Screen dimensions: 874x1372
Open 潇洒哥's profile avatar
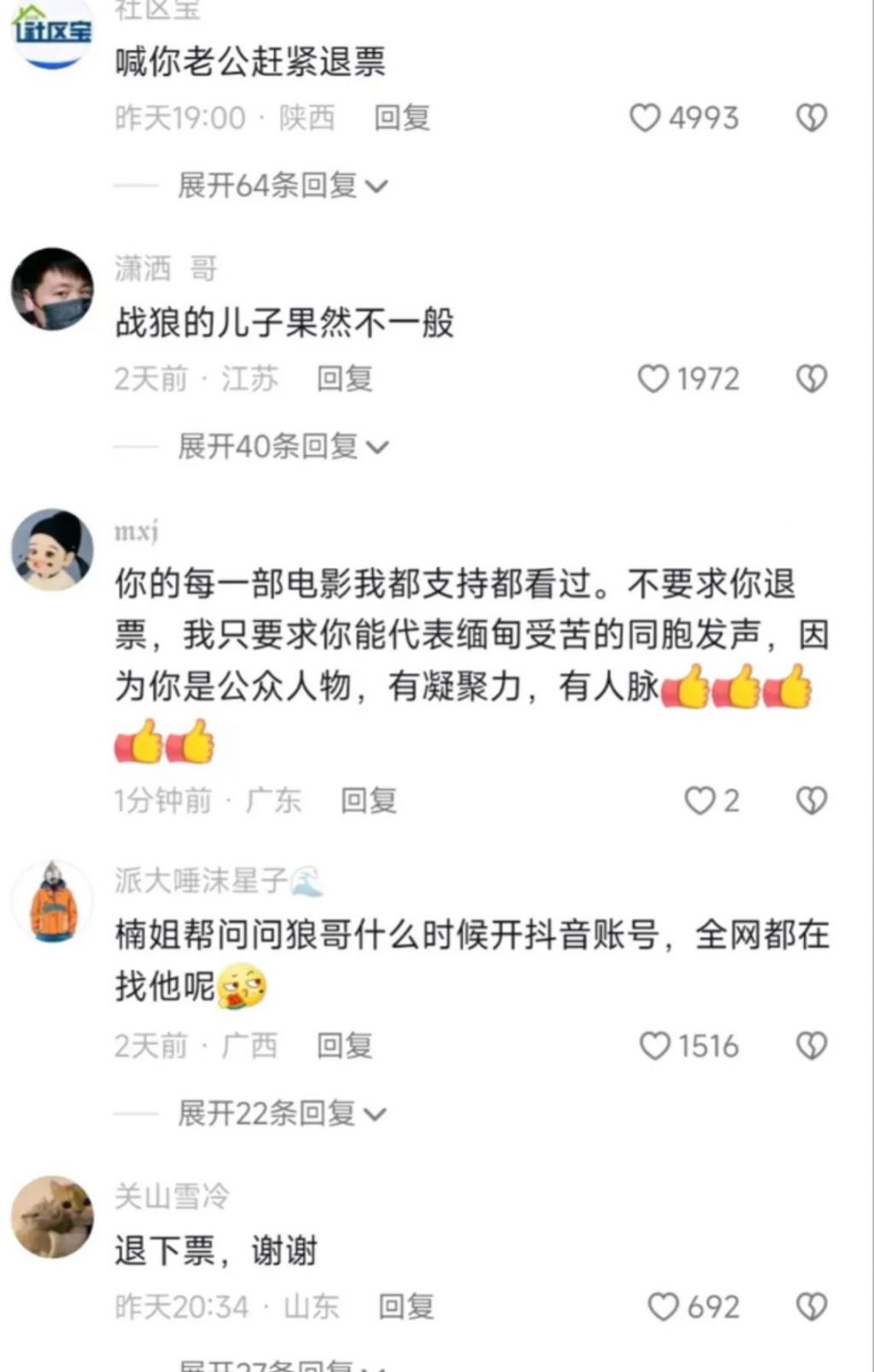coord(52,288)
